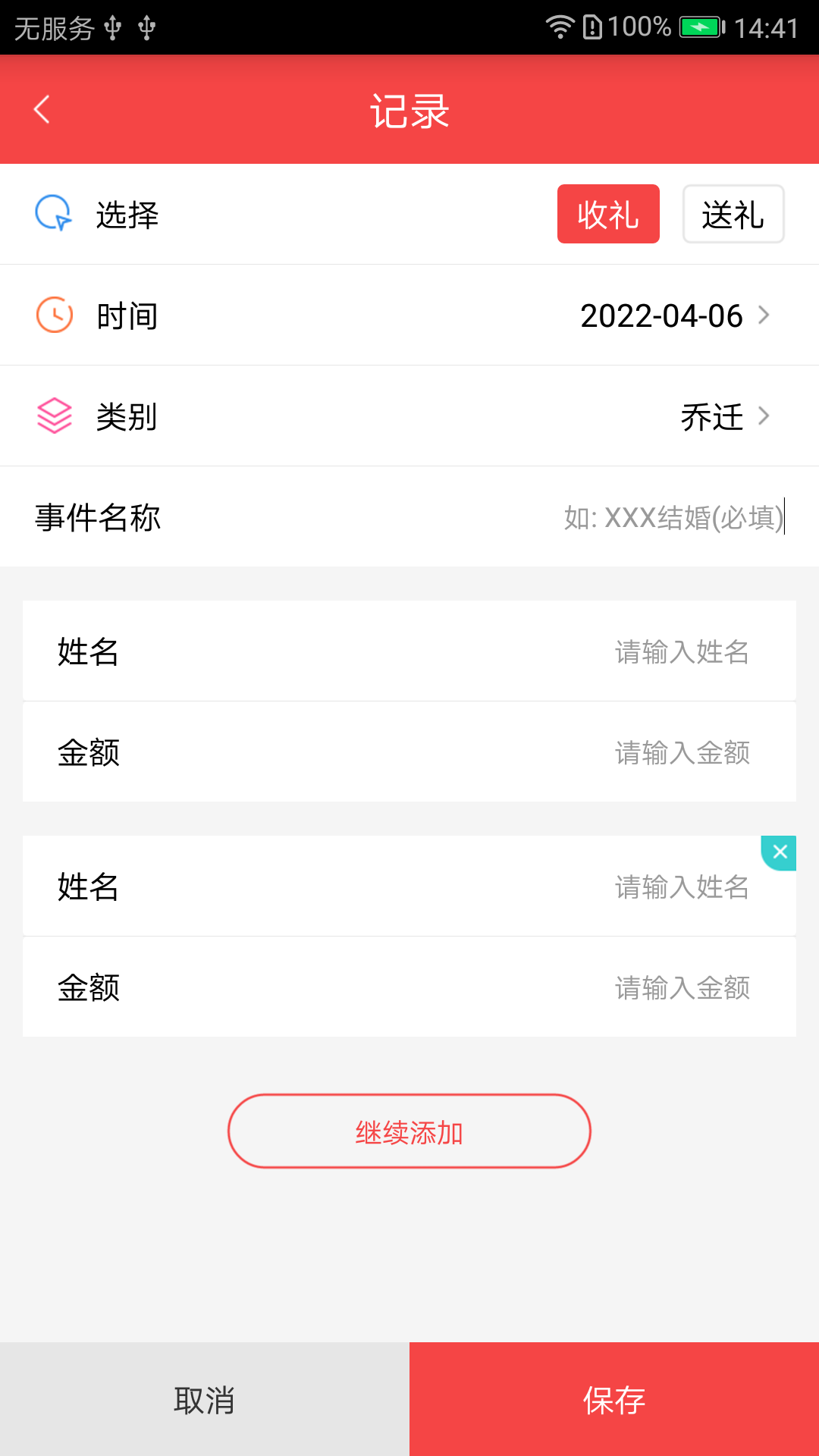Click the blue selection cursor icon beside 选择
819x1456 pixels.
[52, 214]
